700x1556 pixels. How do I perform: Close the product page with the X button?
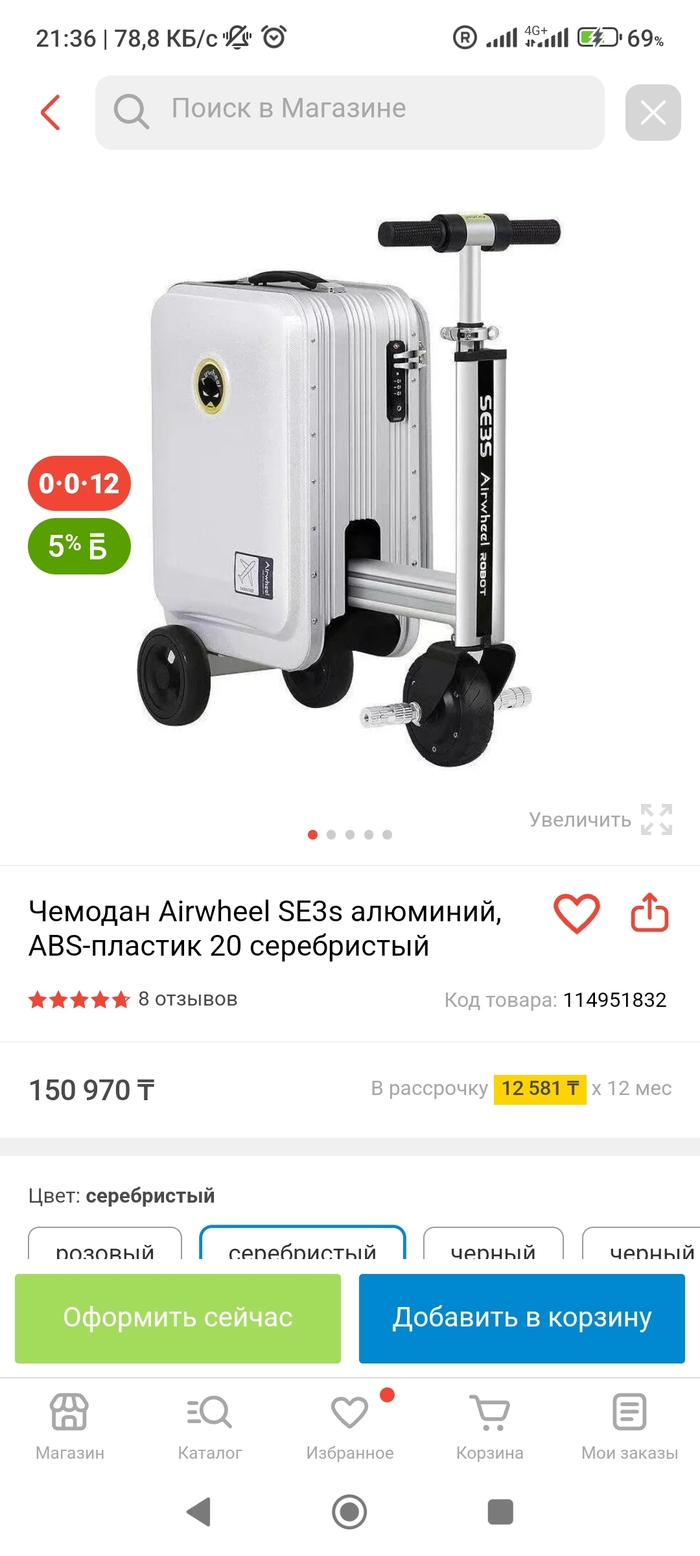coord(652,112)
